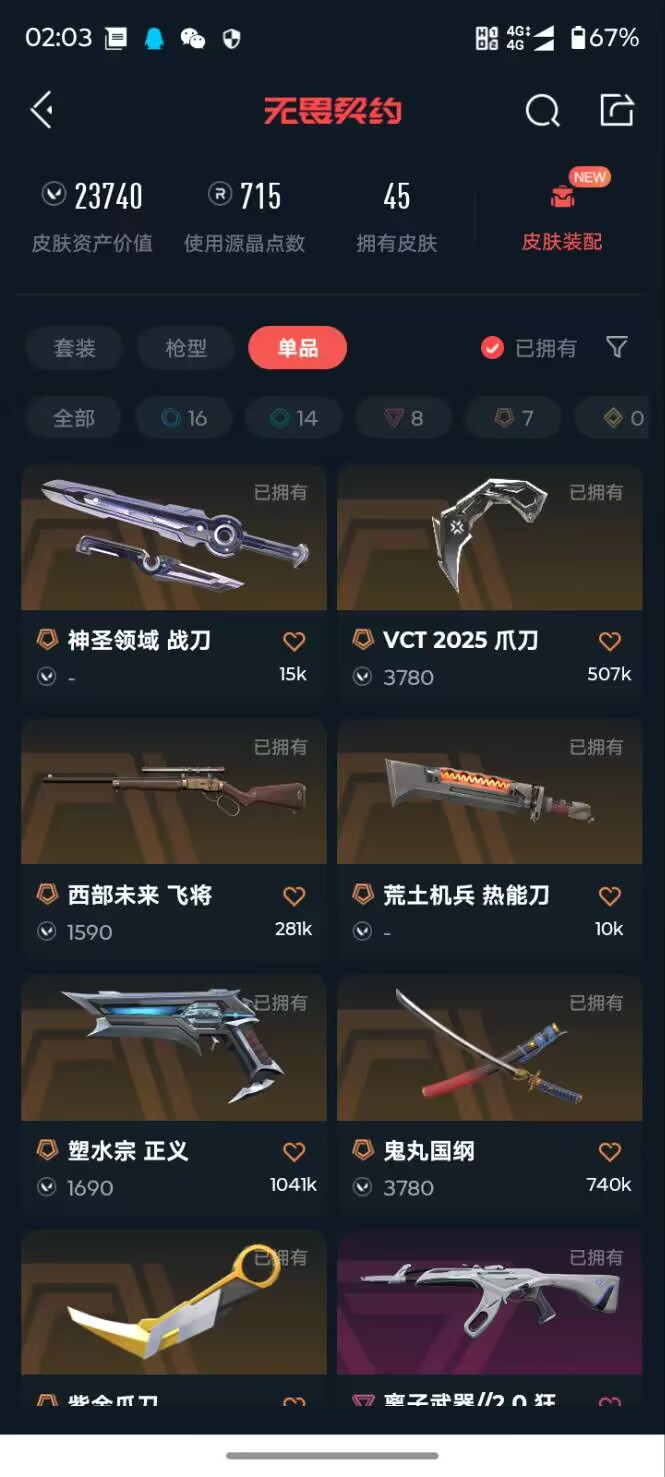665x1477 pixels.
Task: Like the VCT 2025 爪刀 skin
Action: 610,641
